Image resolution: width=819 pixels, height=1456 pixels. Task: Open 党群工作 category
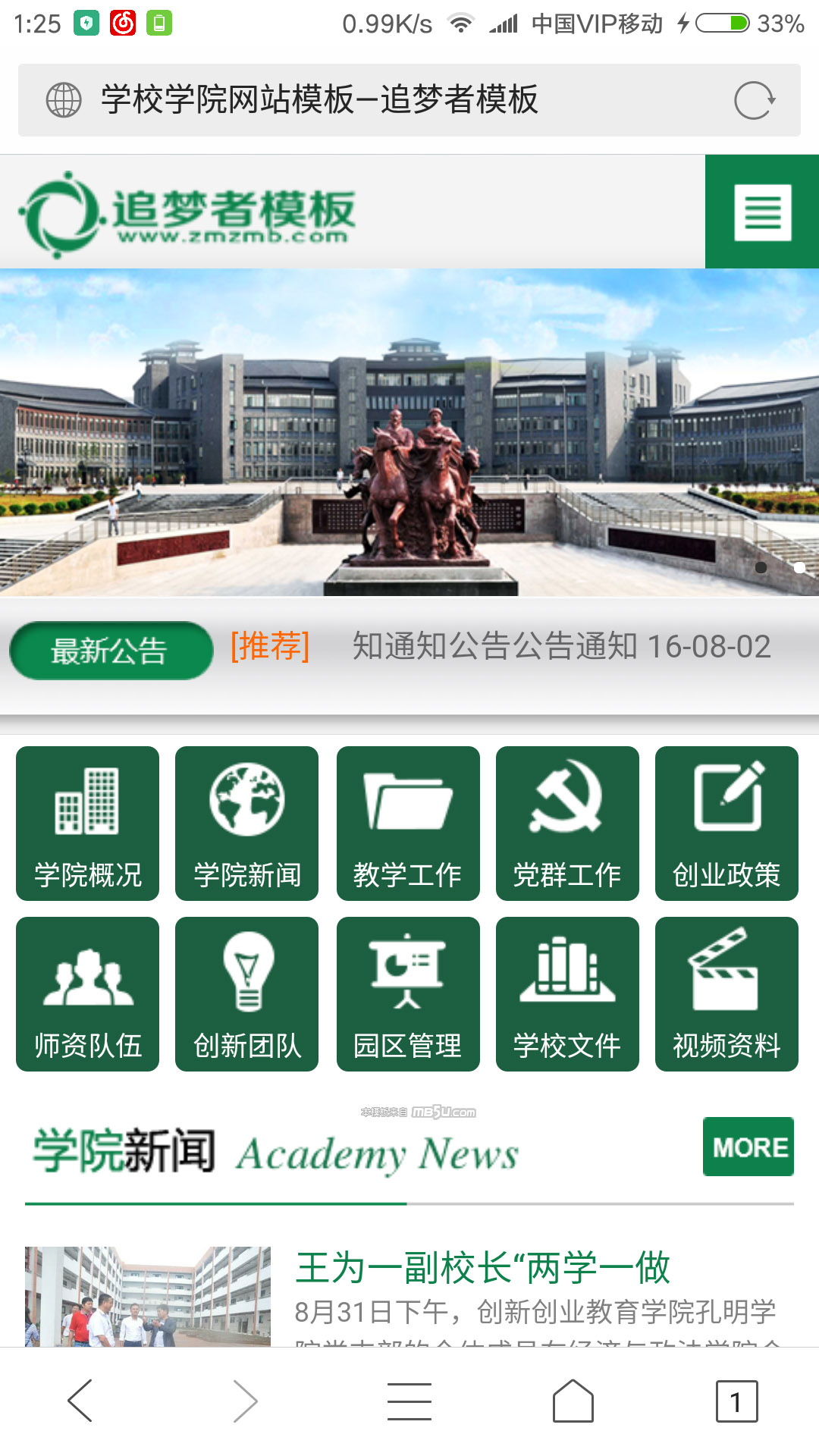(567, 824)
